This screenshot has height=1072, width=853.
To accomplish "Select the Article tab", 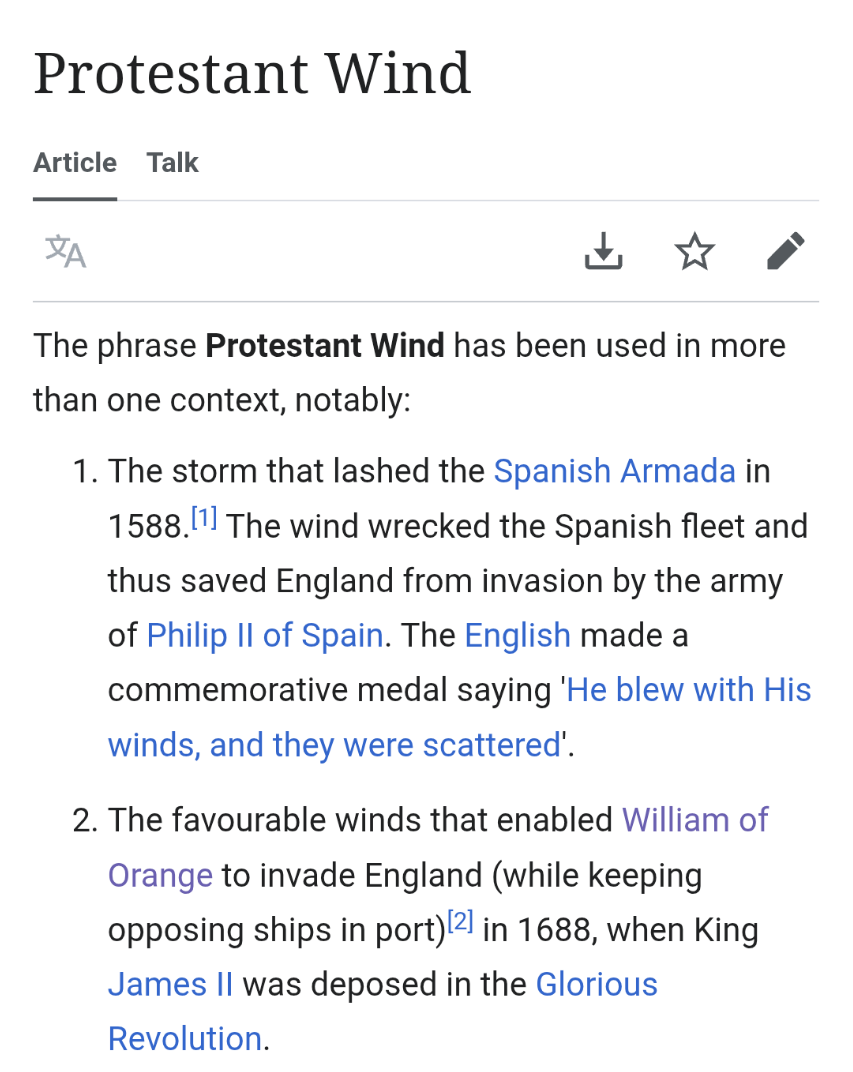I will click(75, 163).
